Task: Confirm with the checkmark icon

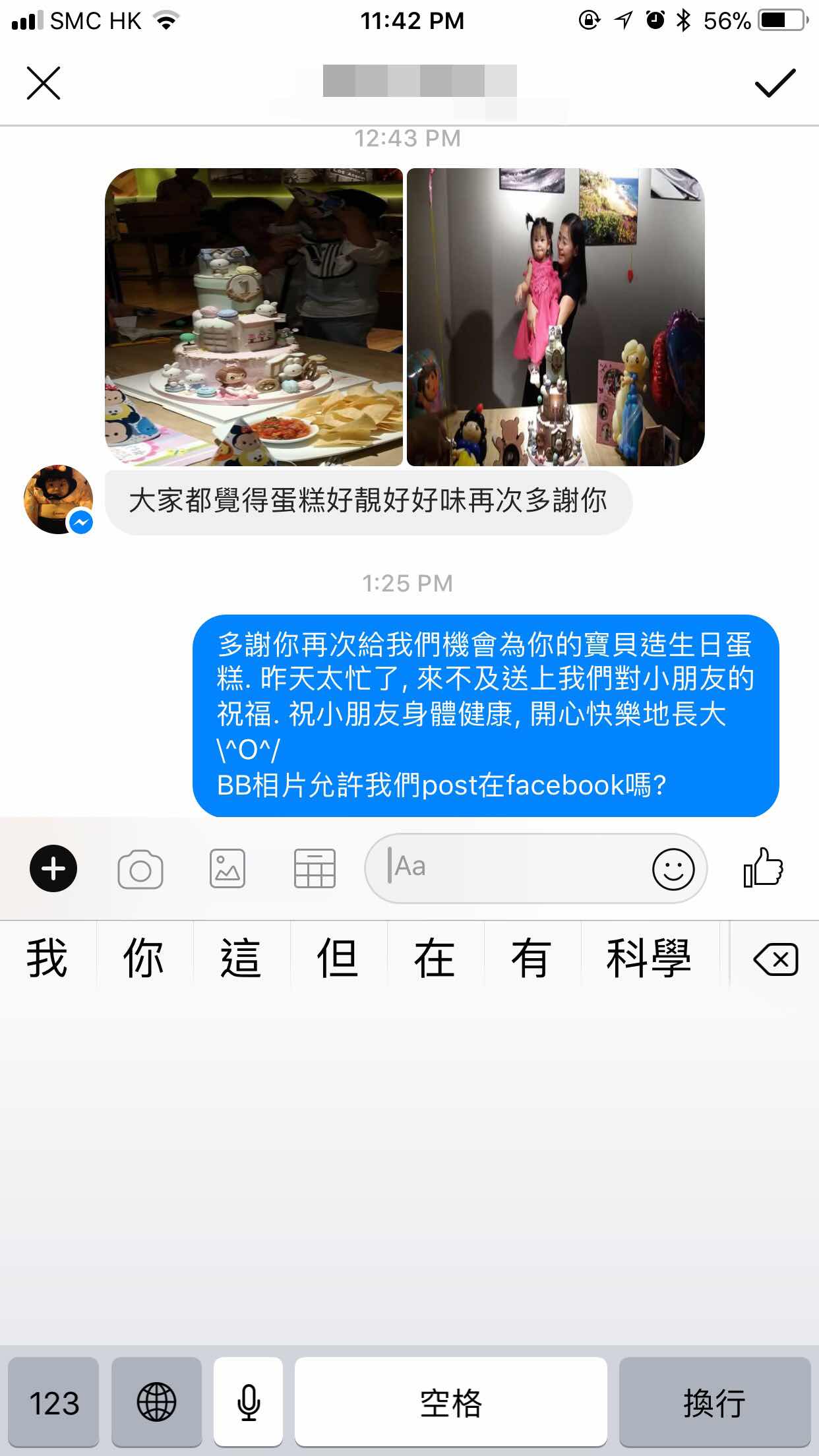Action: (774, 83)
